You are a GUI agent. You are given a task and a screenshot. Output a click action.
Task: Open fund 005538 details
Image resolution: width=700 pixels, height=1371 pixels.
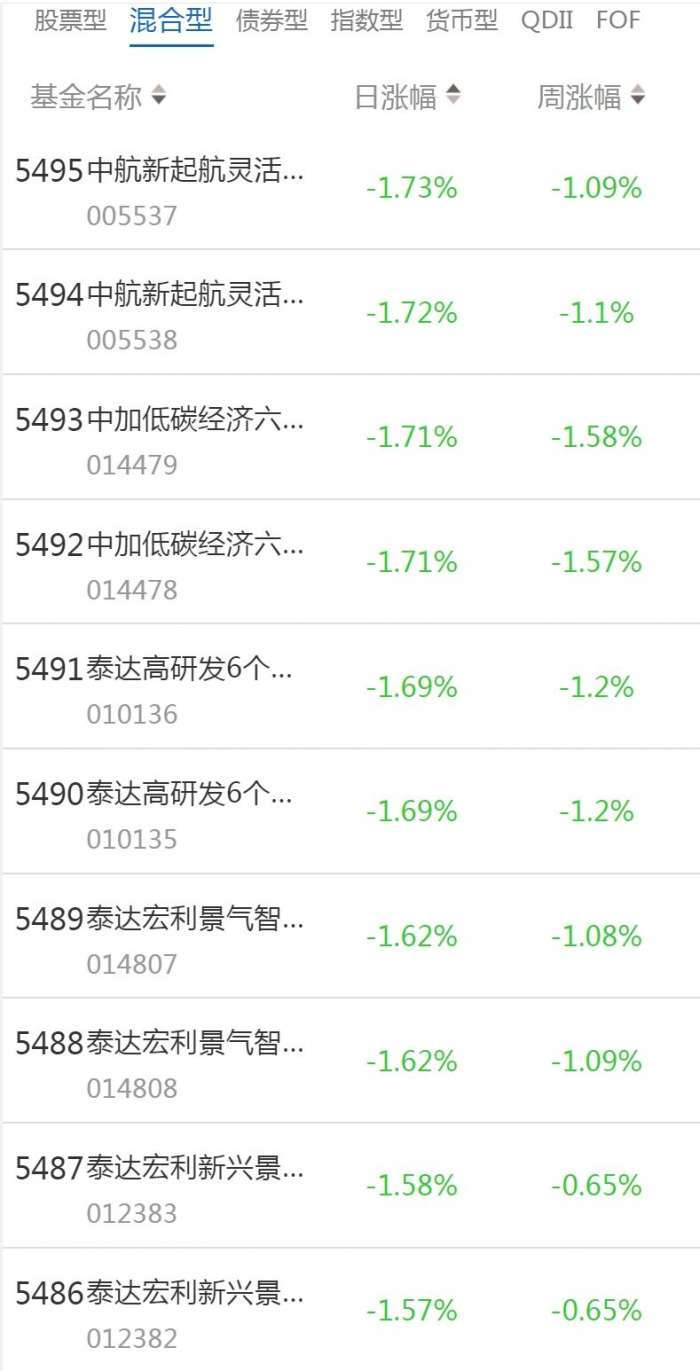click(160, 313)
